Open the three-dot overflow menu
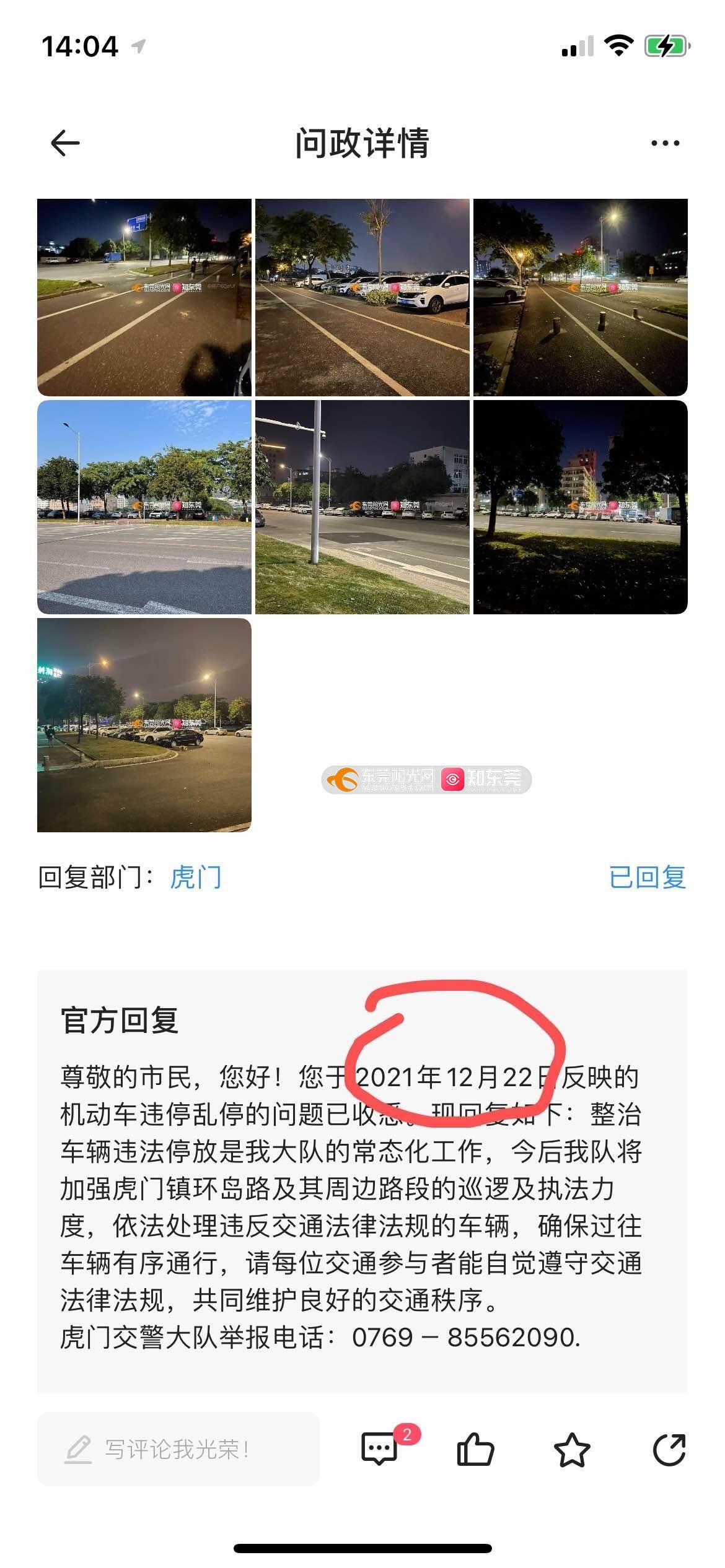The height and width of the screenshot is (1568, 725). click(x=665, y=144)
